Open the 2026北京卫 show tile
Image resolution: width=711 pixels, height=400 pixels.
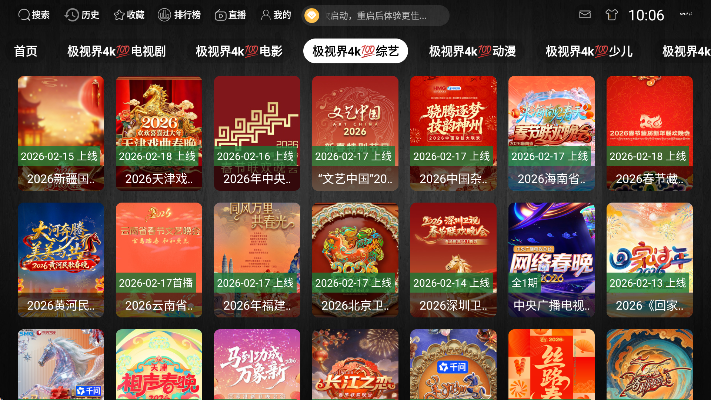[354, 259]
